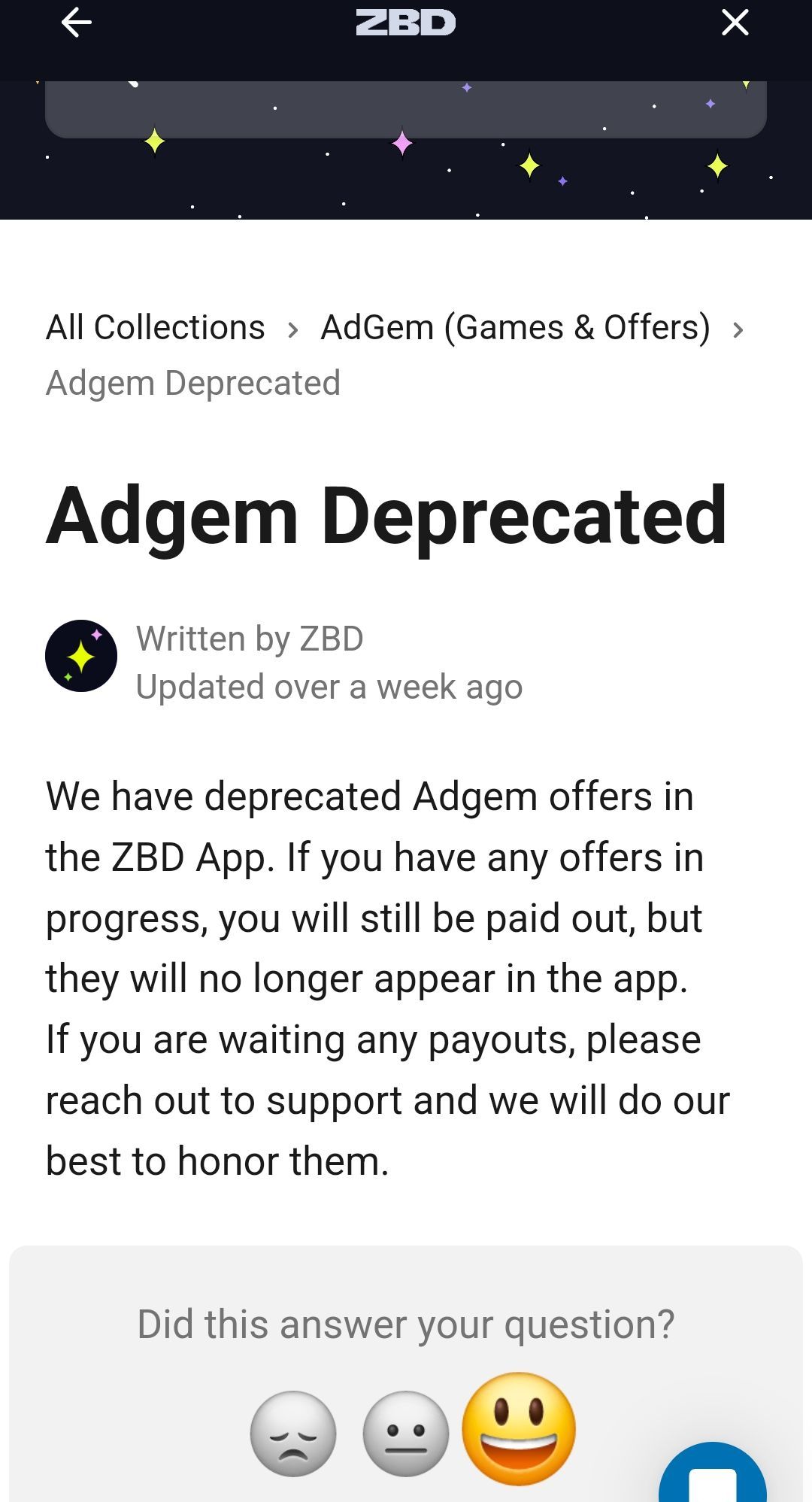Image resolution: width=812 pixels, height=1502 pixels.
Task: Open the All Collections breadcrumb
Action: [x=155, y=328]
